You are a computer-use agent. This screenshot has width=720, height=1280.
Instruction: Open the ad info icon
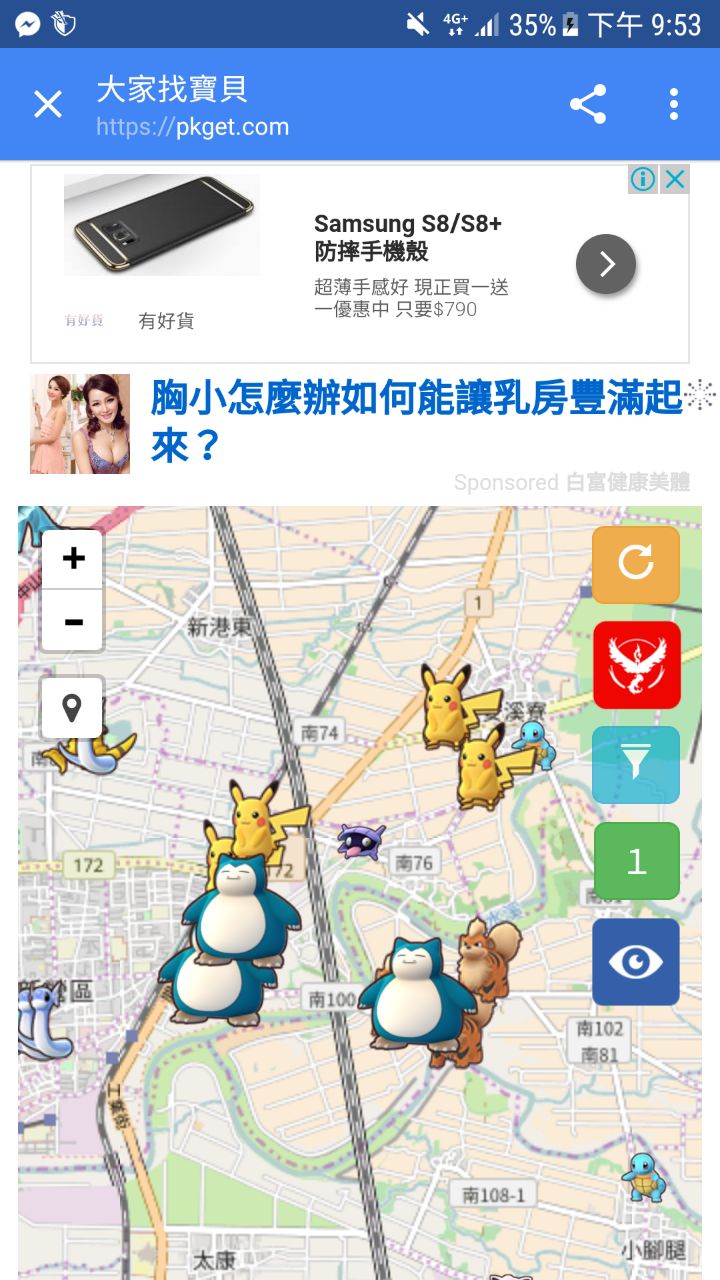click(643, 179)
